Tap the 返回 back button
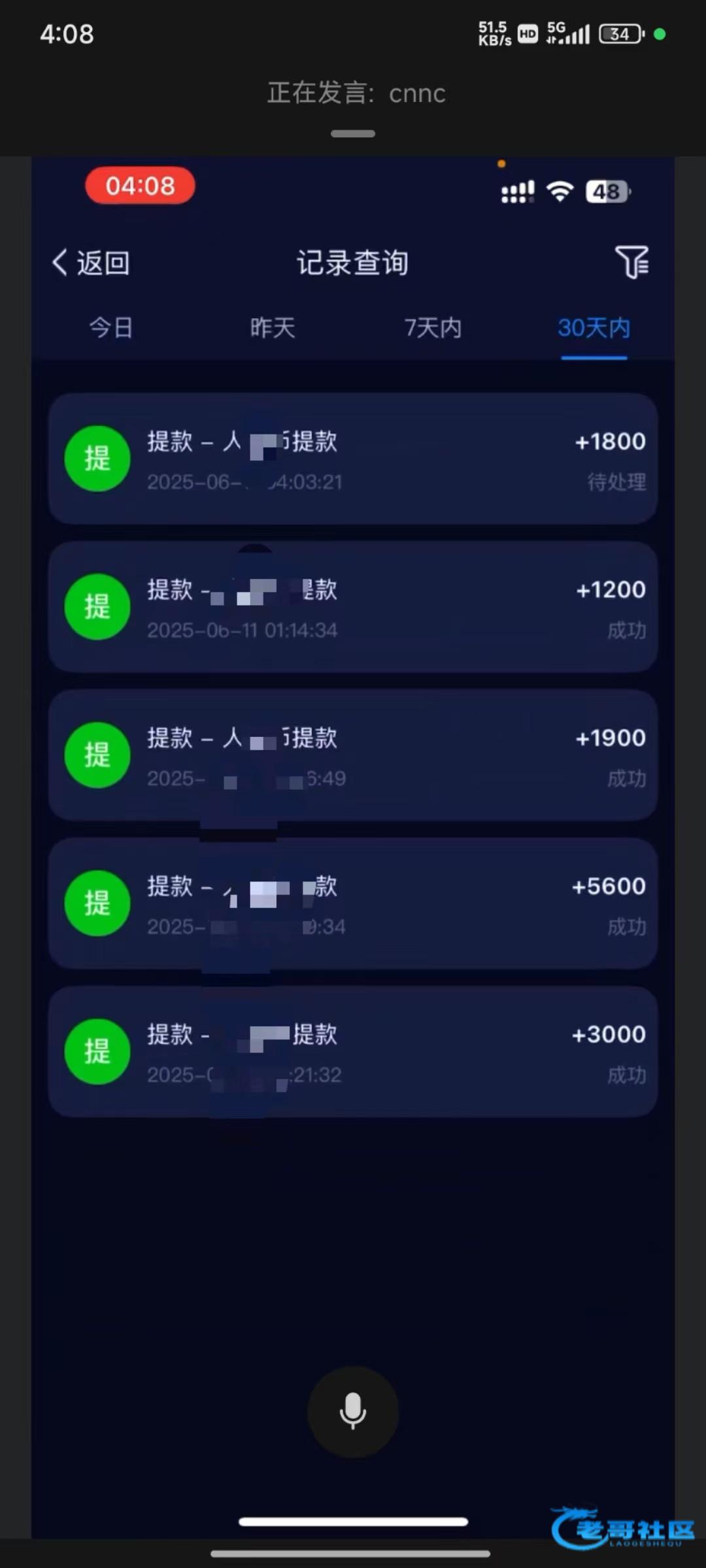The image size is (706, 1568). 92,263
